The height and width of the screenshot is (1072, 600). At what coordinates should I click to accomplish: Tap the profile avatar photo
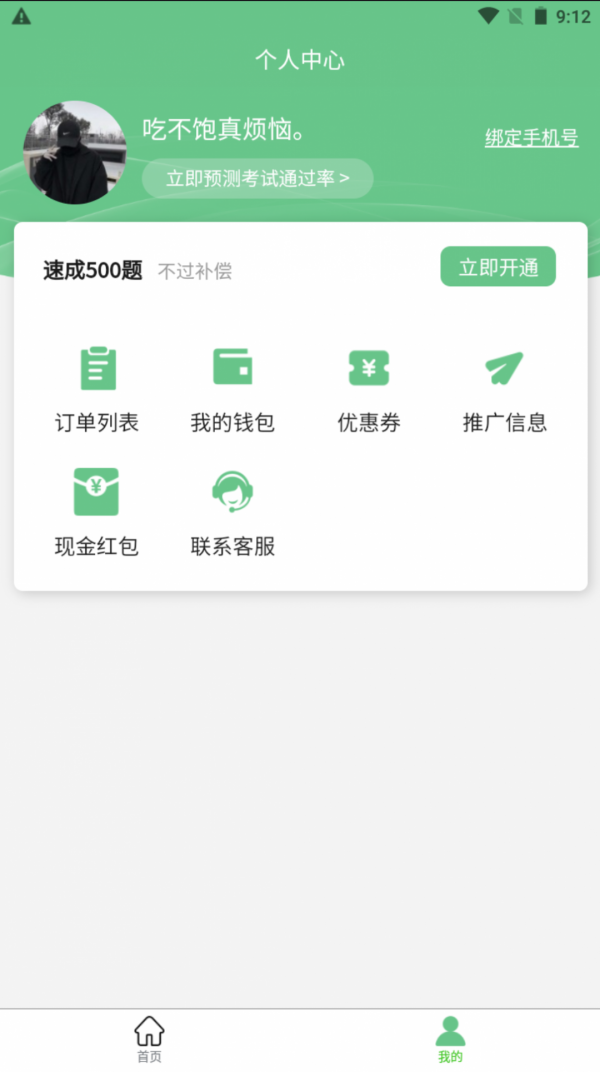[75, 153]
